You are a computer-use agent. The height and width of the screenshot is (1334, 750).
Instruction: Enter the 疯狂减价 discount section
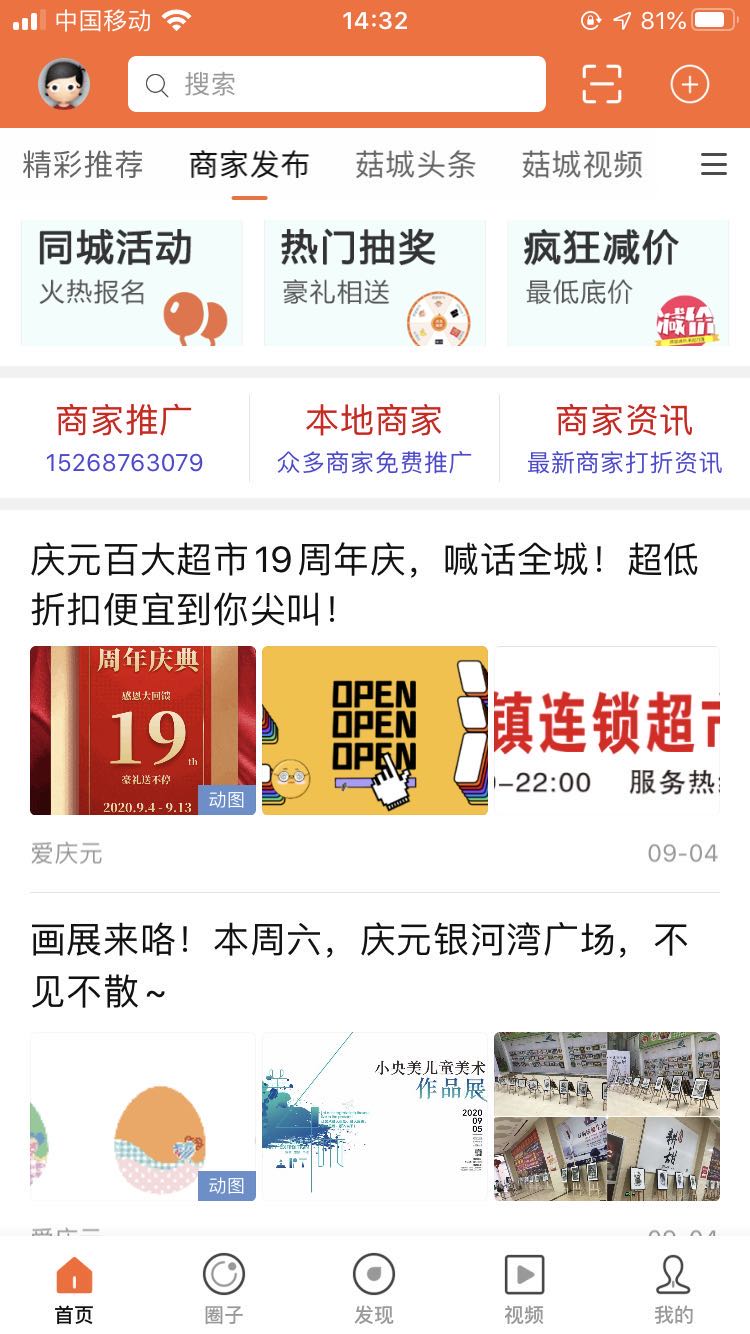click(x=617, y=282)
